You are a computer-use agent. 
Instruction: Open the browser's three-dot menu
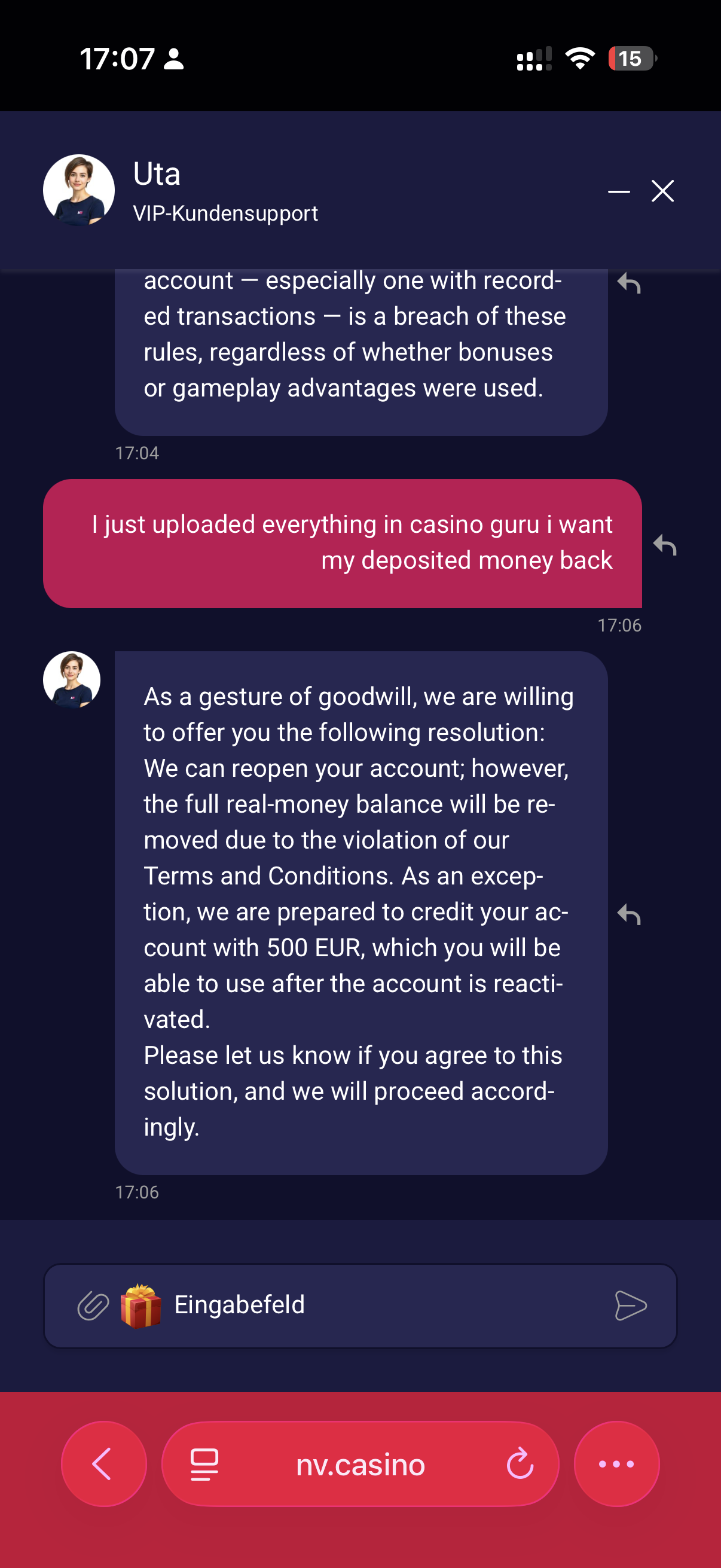[616, 1463]
